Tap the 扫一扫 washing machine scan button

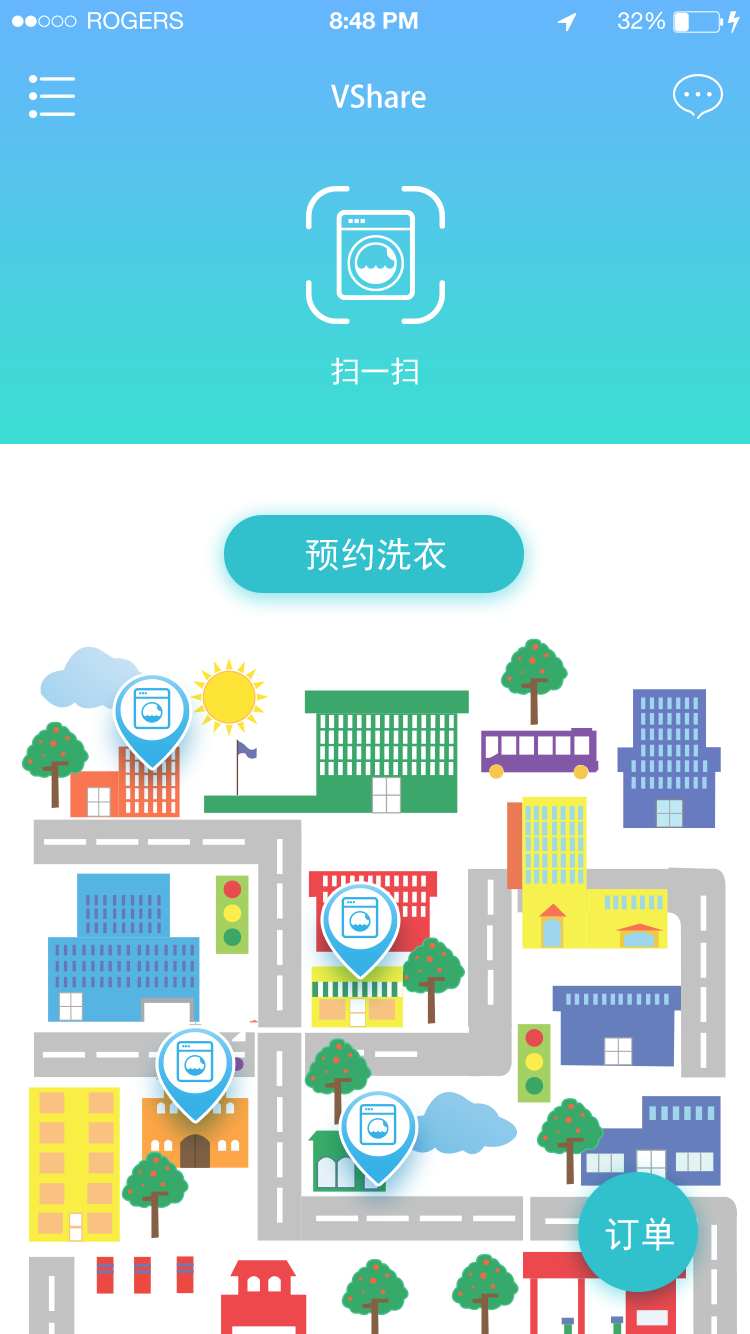375,256
